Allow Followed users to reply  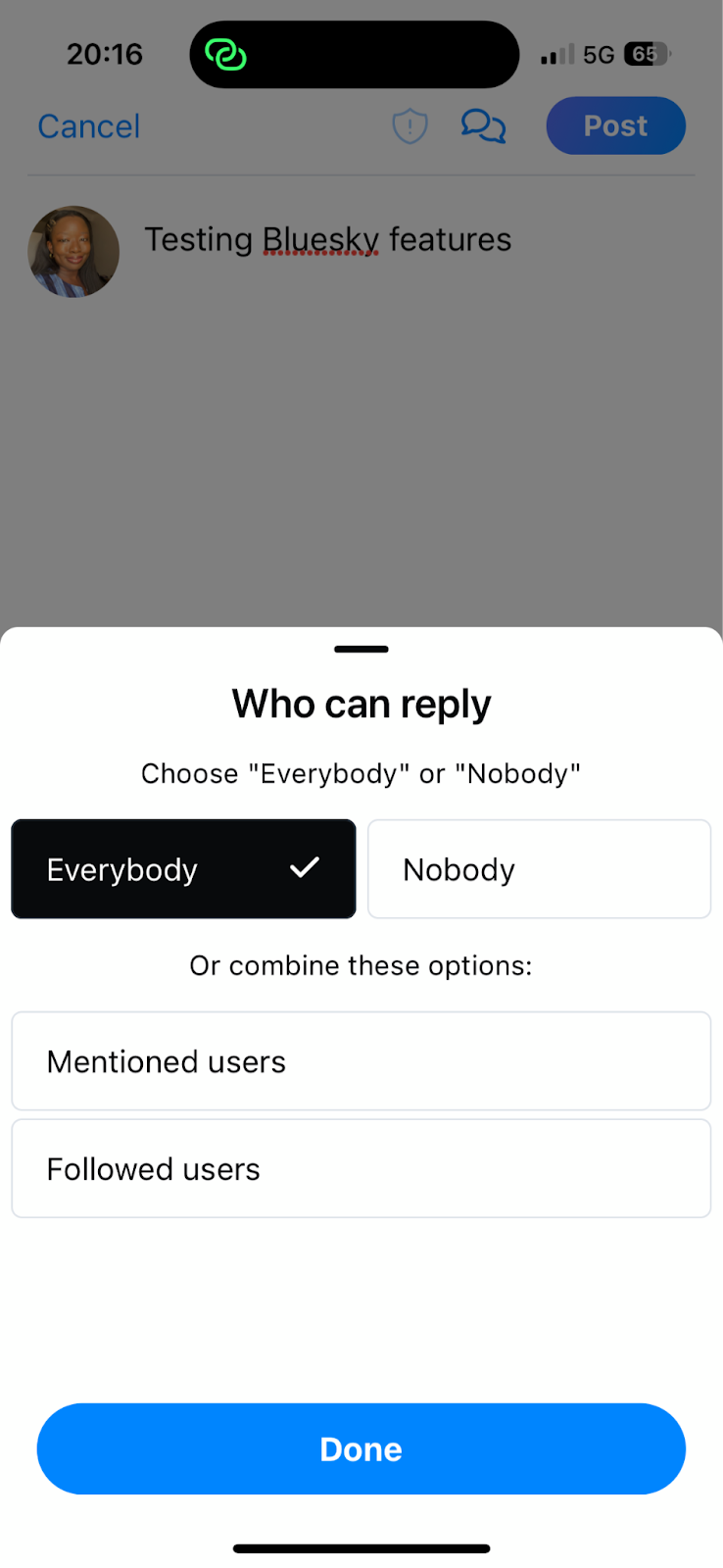pyautogui.click(x=361, y=1169)
